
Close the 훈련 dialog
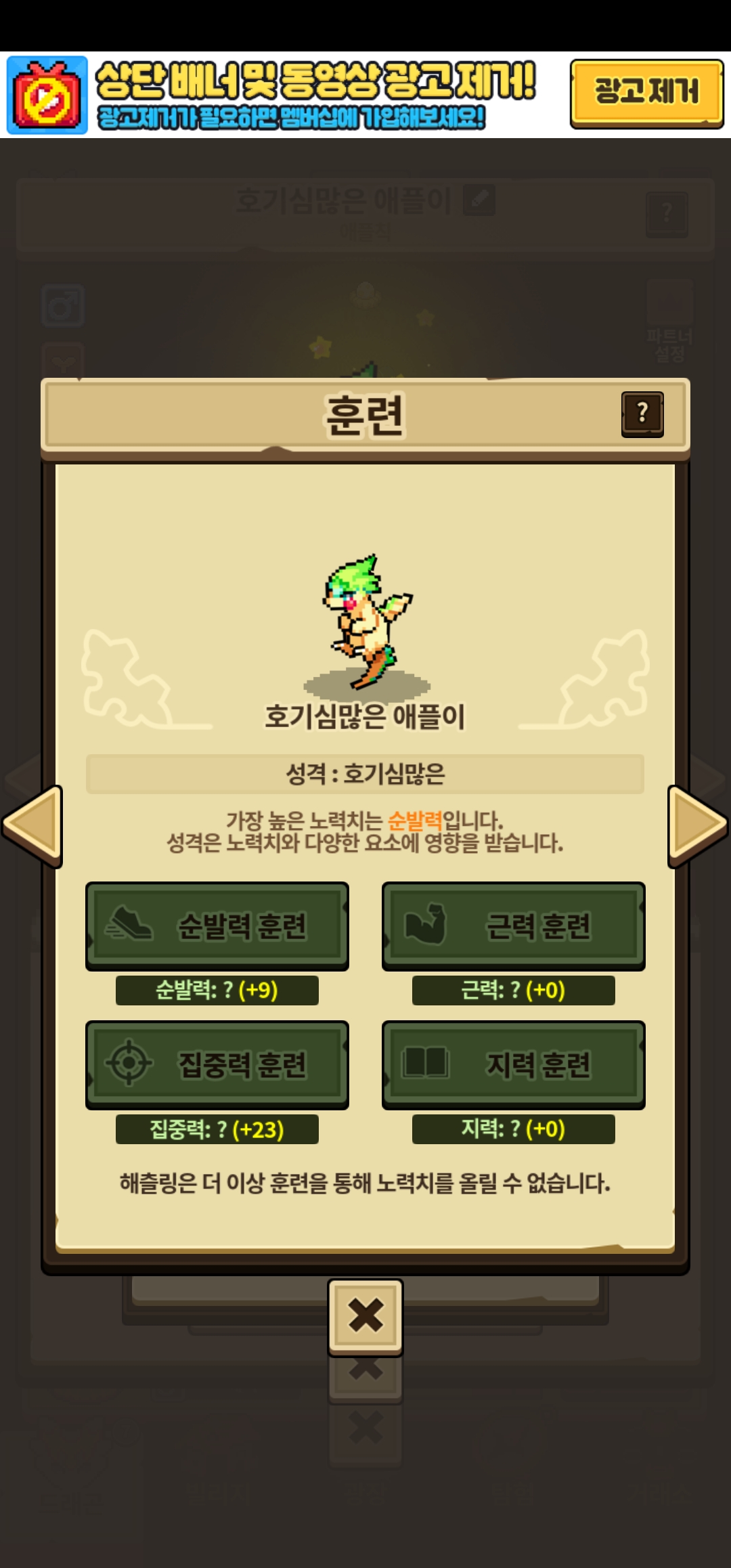coord(365,1316)
